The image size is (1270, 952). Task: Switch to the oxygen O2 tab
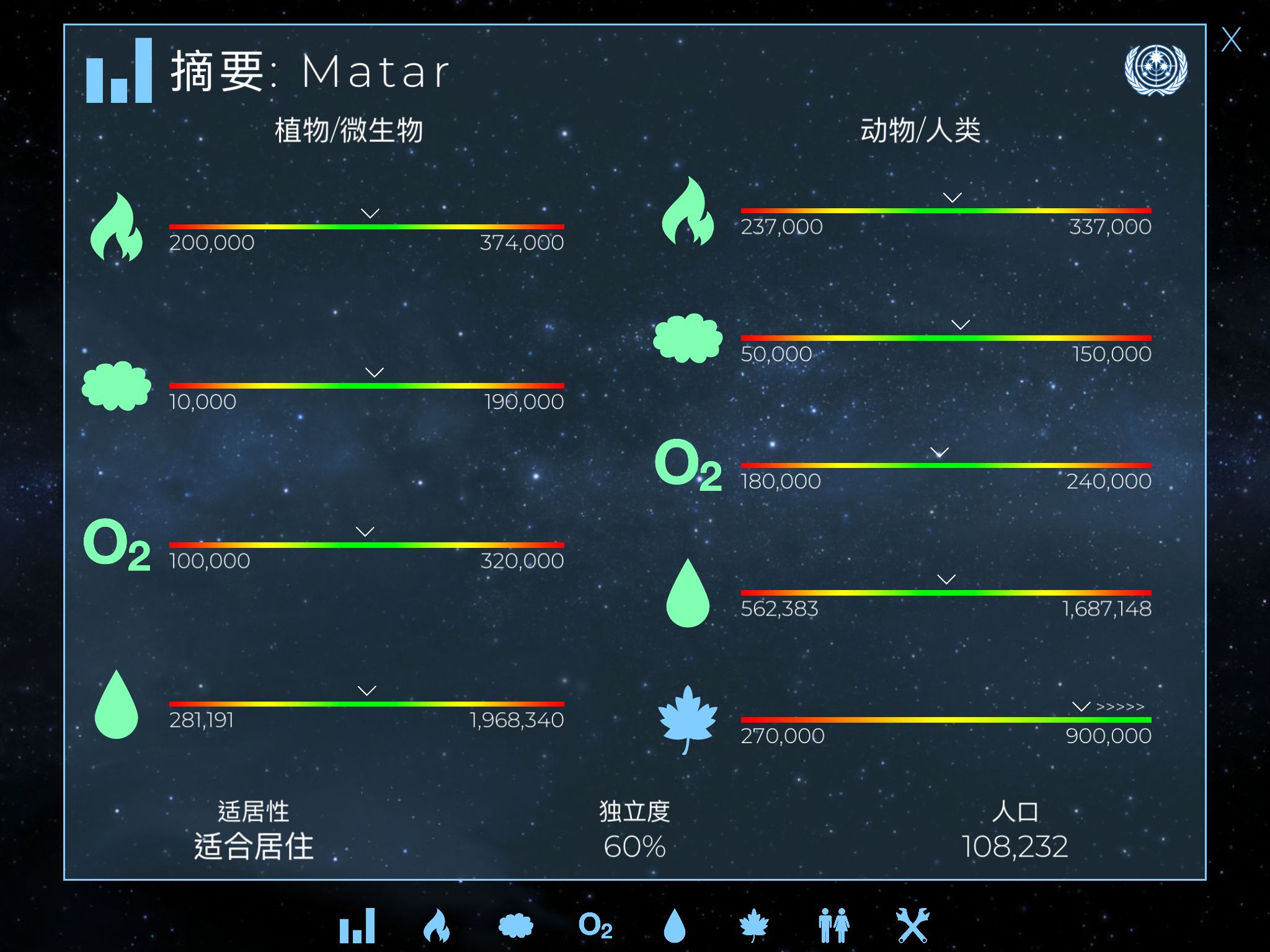(x=595, y=926)
